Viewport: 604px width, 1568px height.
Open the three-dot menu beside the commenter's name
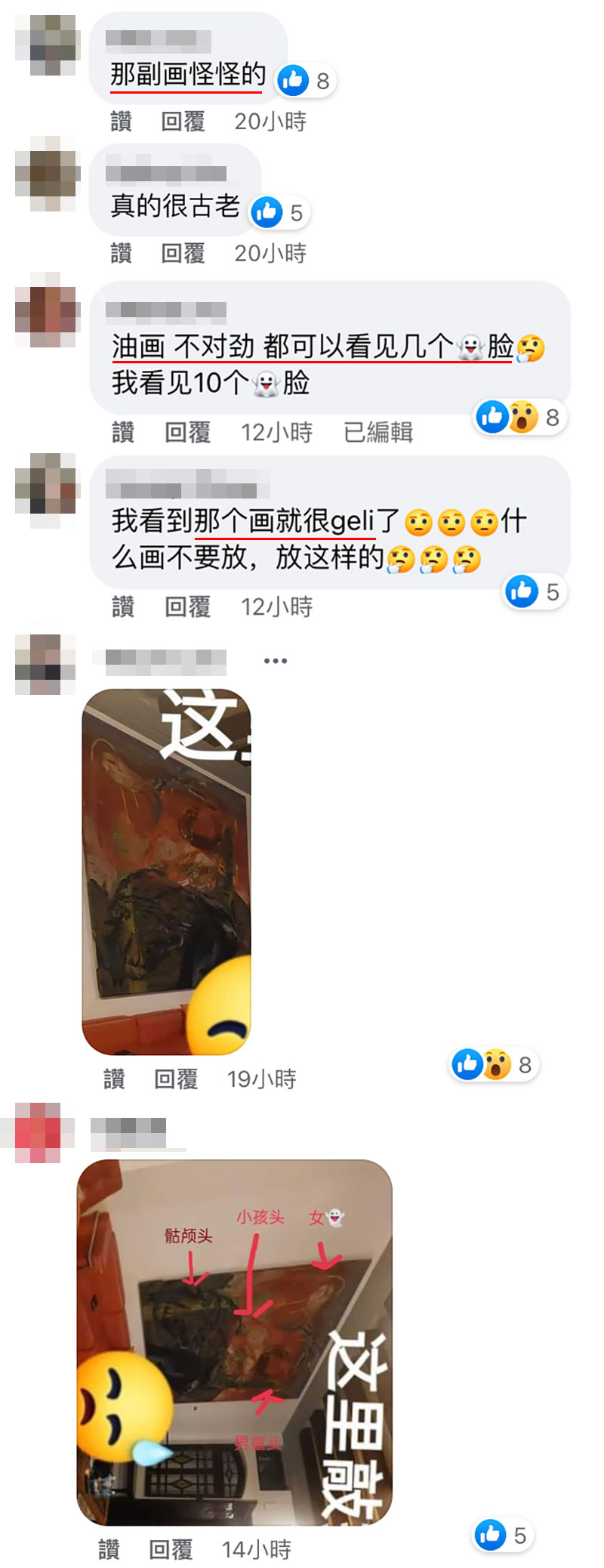point(276,661)
